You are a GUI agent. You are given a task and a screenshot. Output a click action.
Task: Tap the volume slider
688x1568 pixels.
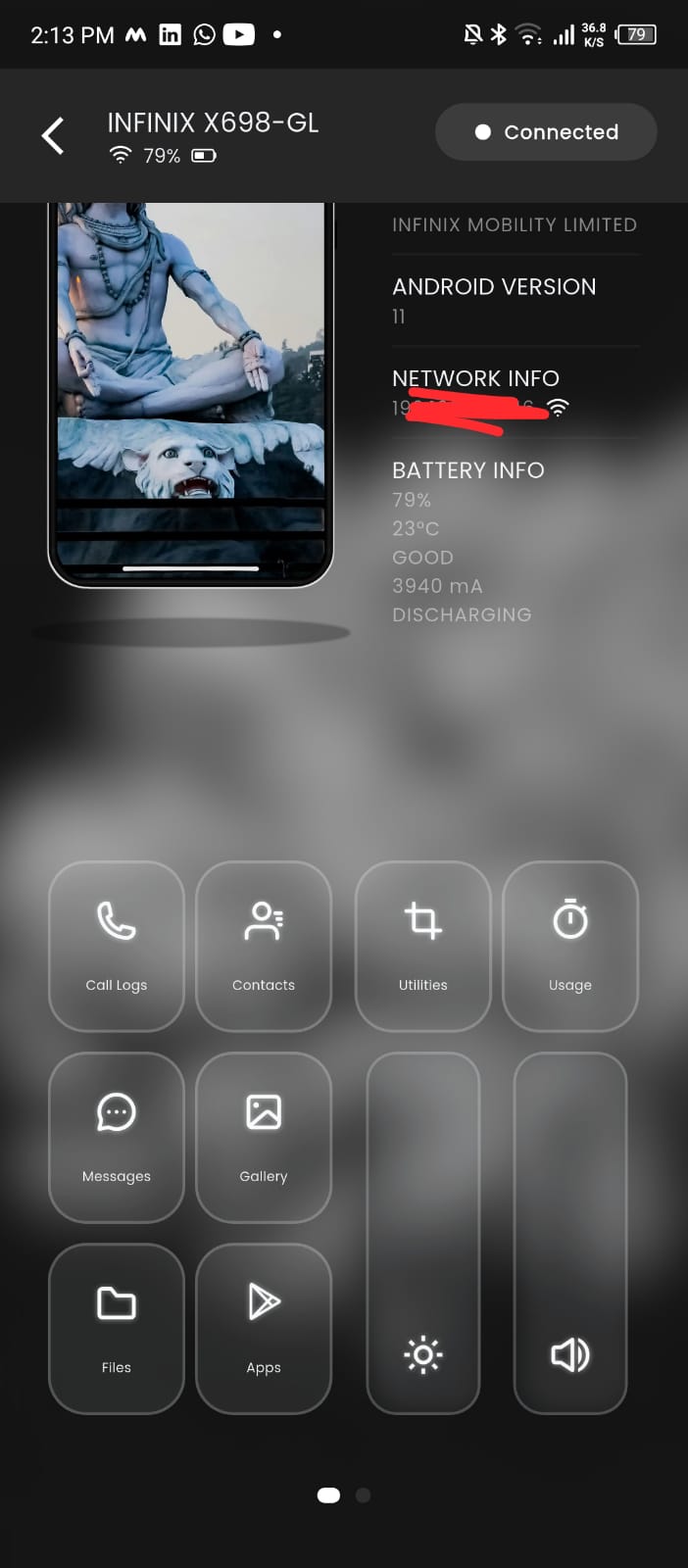(x=569, y=1233)
